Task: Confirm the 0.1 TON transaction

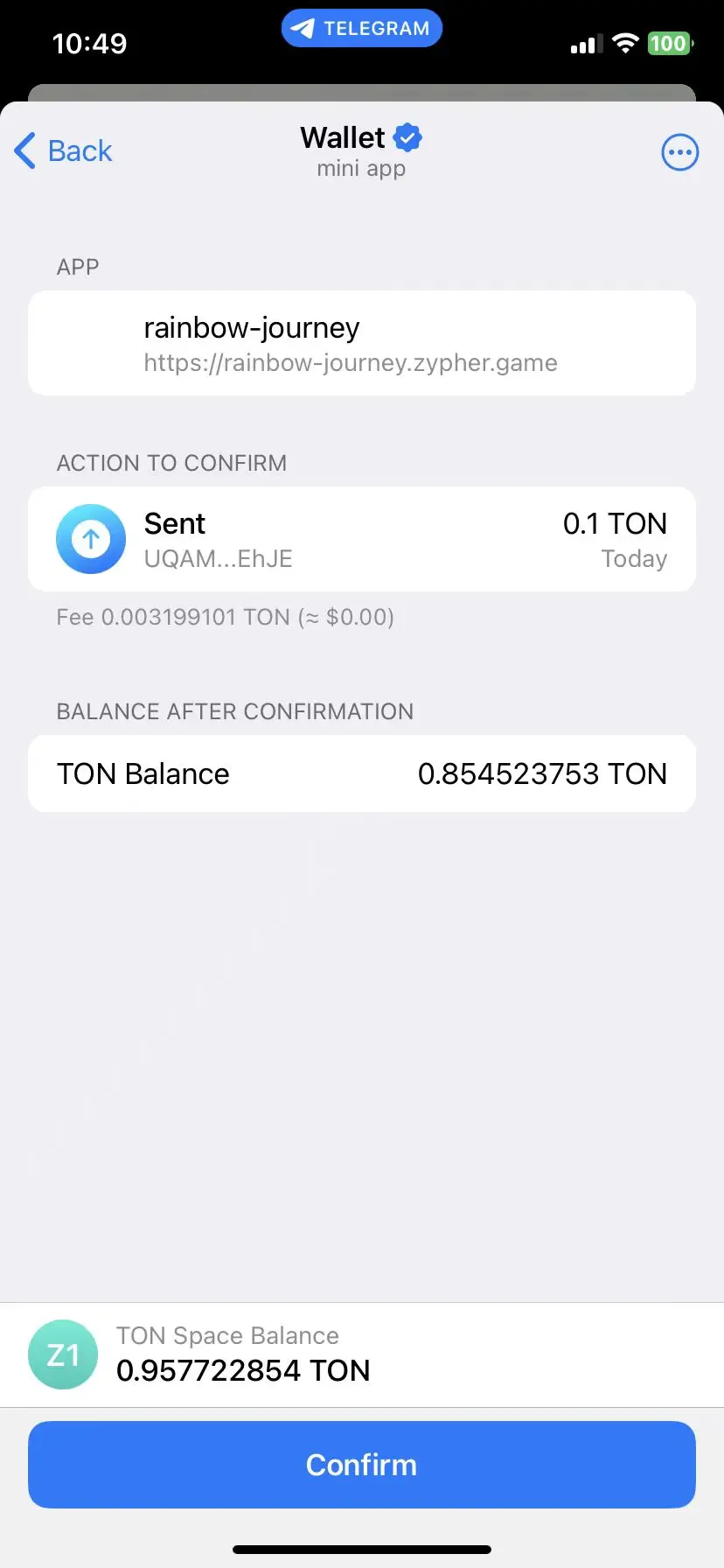Action: 362,1465
